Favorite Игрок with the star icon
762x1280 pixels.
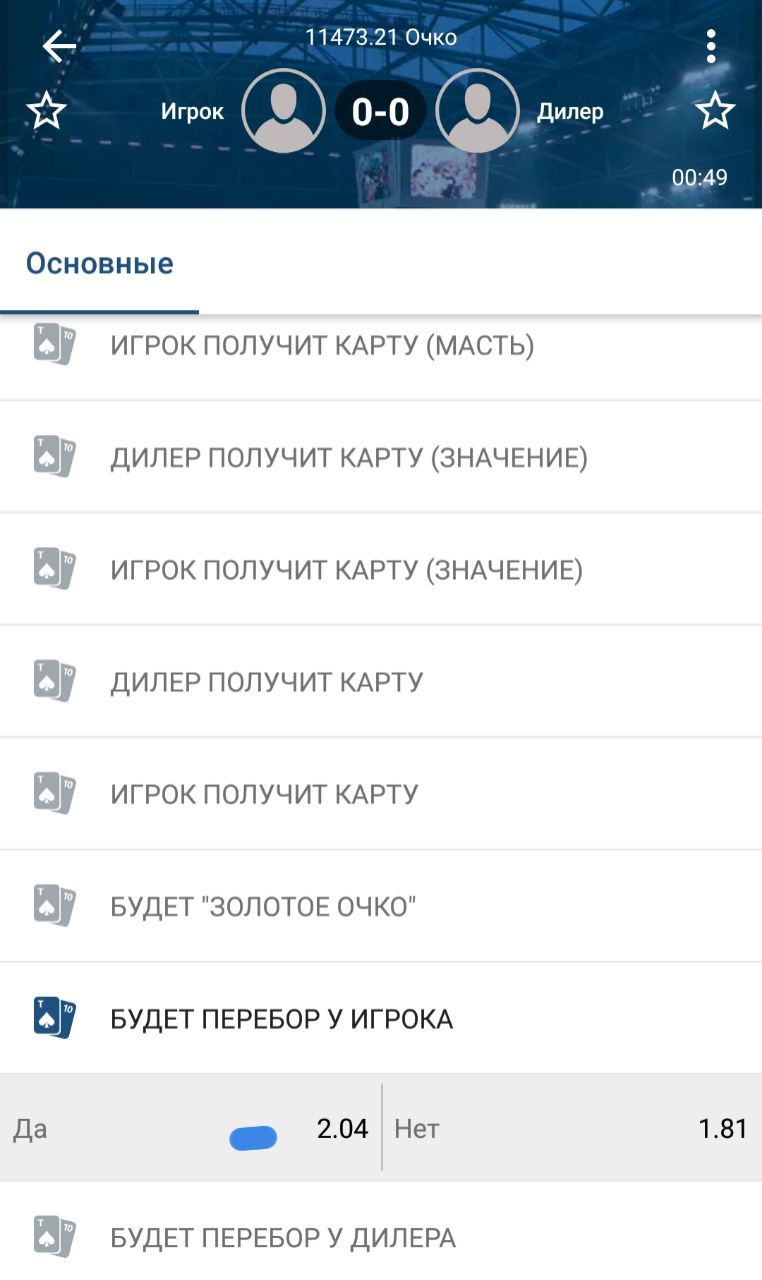47,111
